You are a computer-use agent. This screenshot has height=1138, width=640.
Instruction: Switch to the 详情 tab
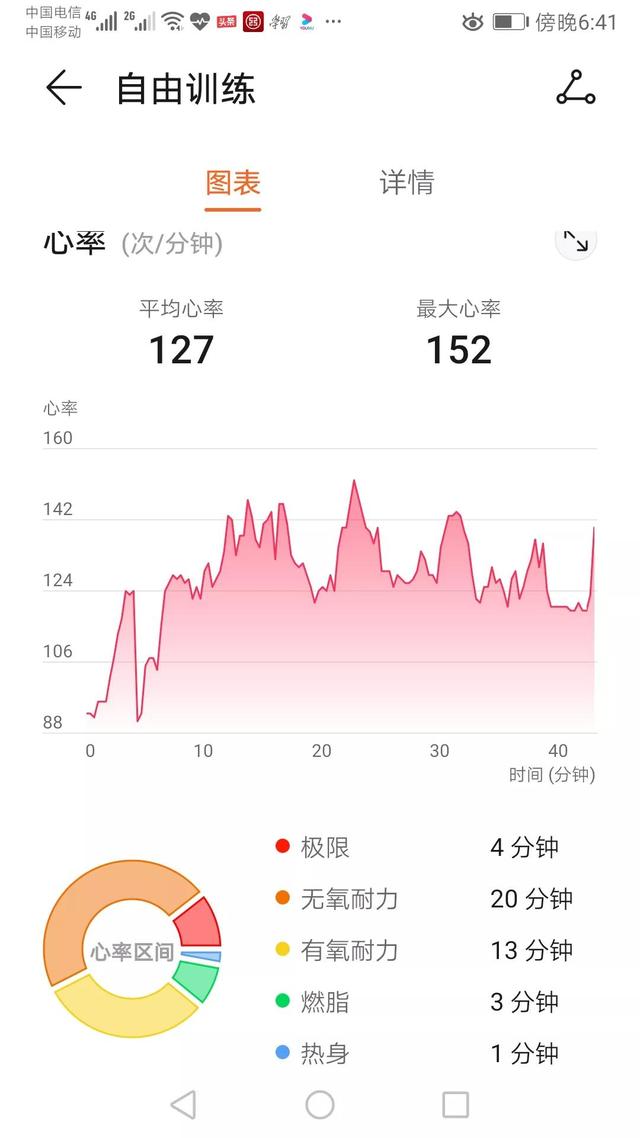tap(407, 183)
